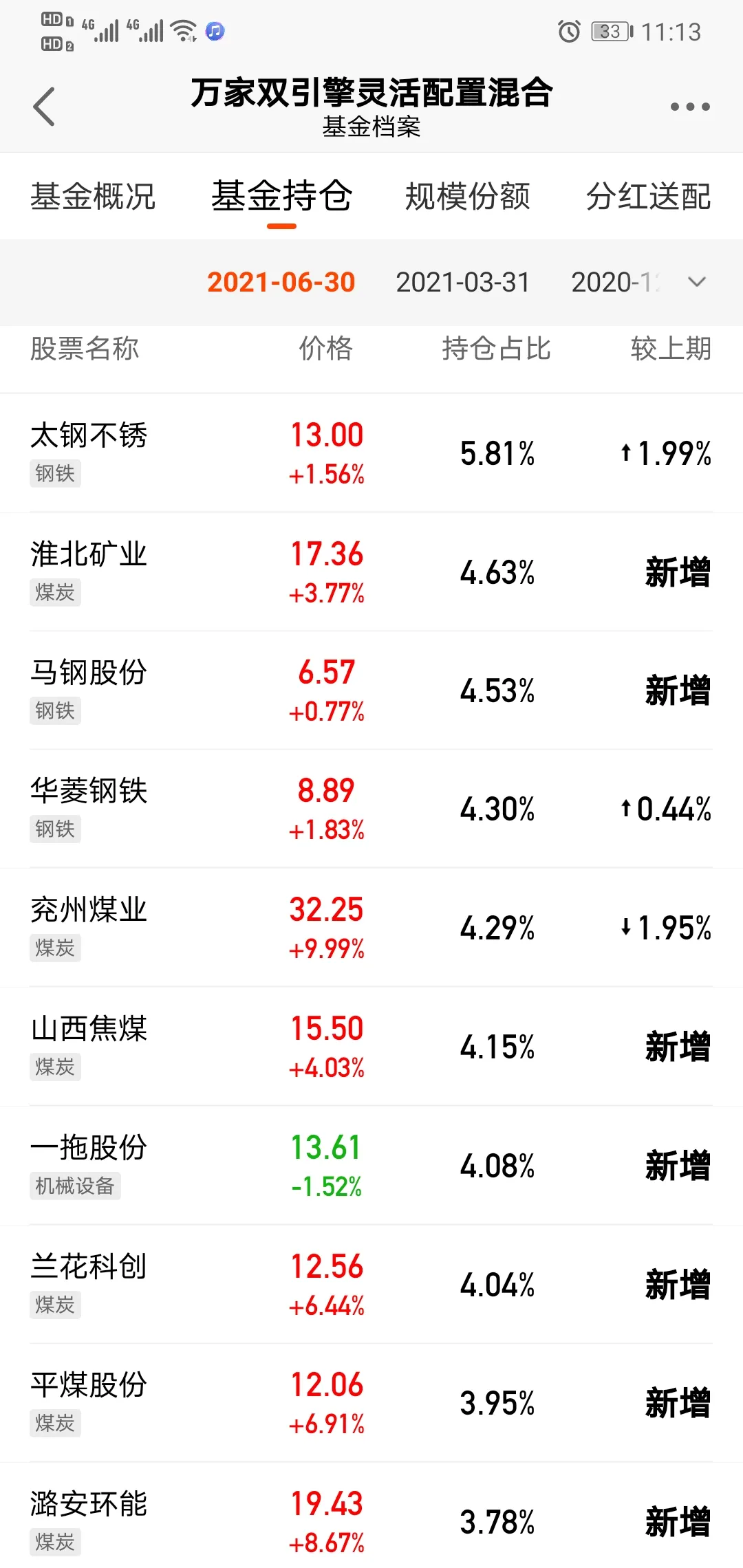
Task: Switch to the 分红送配 tab
Action: pos(647,197)
